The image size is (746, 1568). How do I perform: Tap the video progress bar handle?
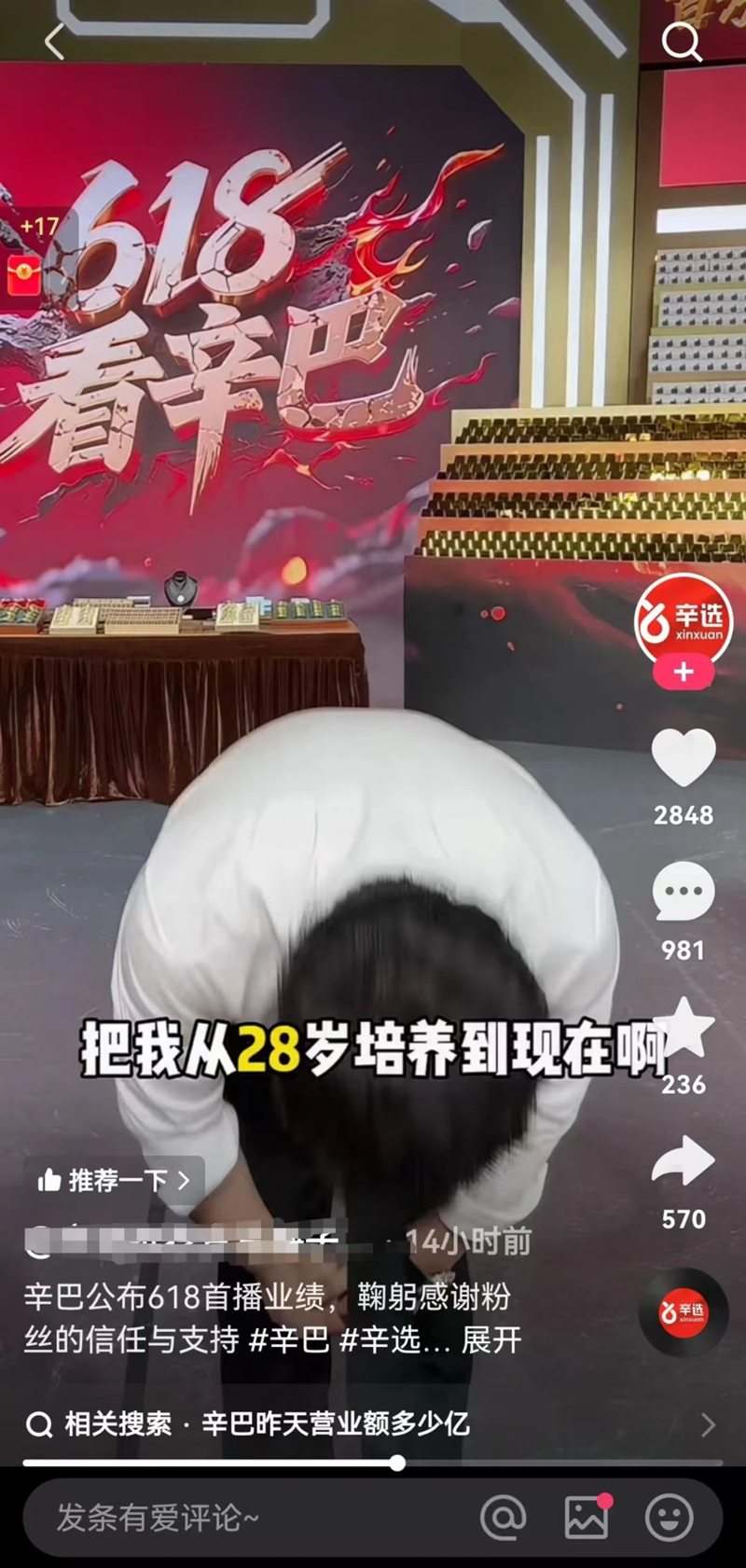tap(397, 1463)
